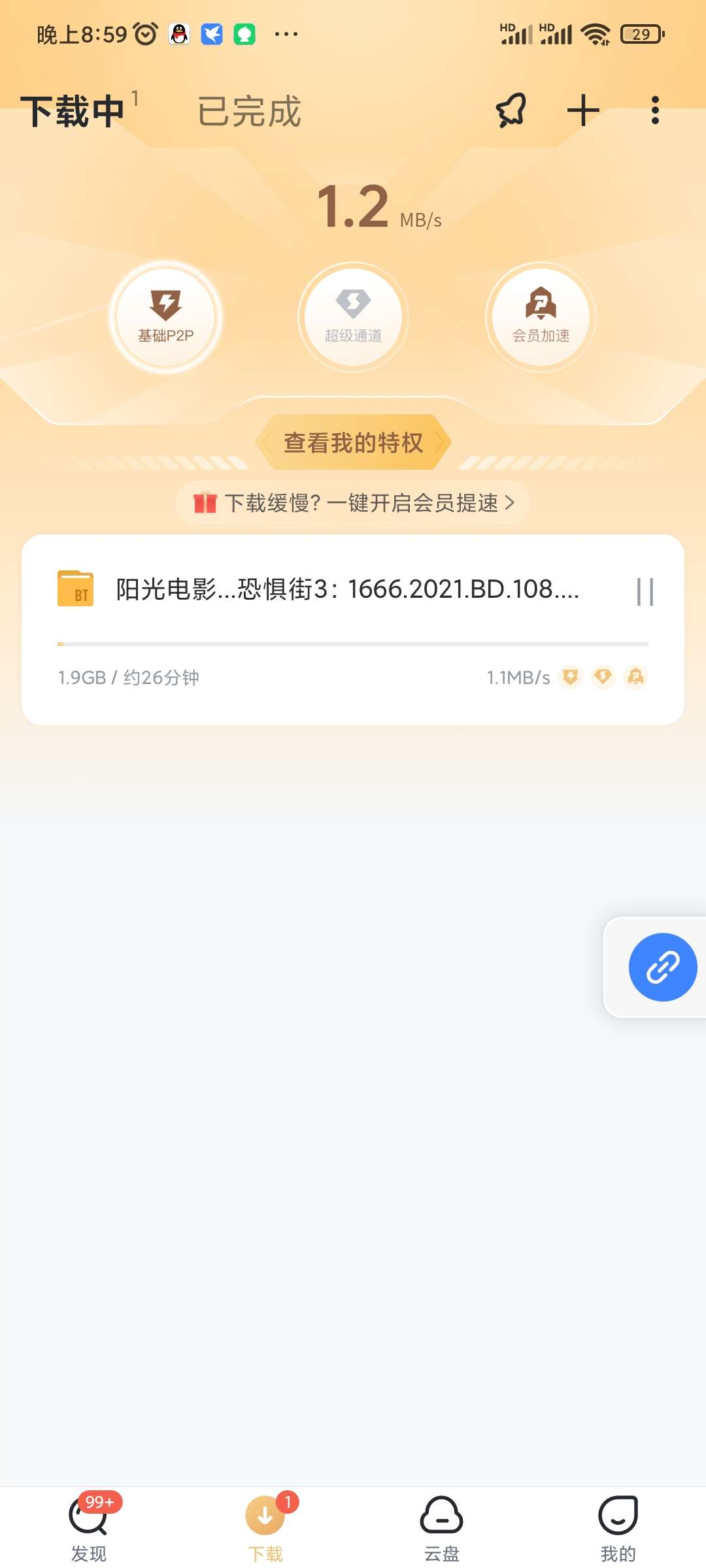Viewport: 706px width, 1568px height.
Task: Select the 下载中 tab
Action: [73, 111]
